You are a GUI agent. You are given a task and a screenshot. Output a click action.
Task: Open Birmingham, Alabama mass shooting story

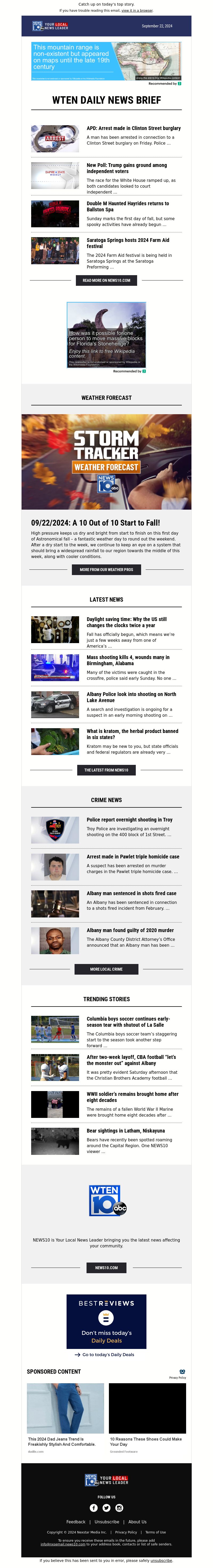coord(128,660)
